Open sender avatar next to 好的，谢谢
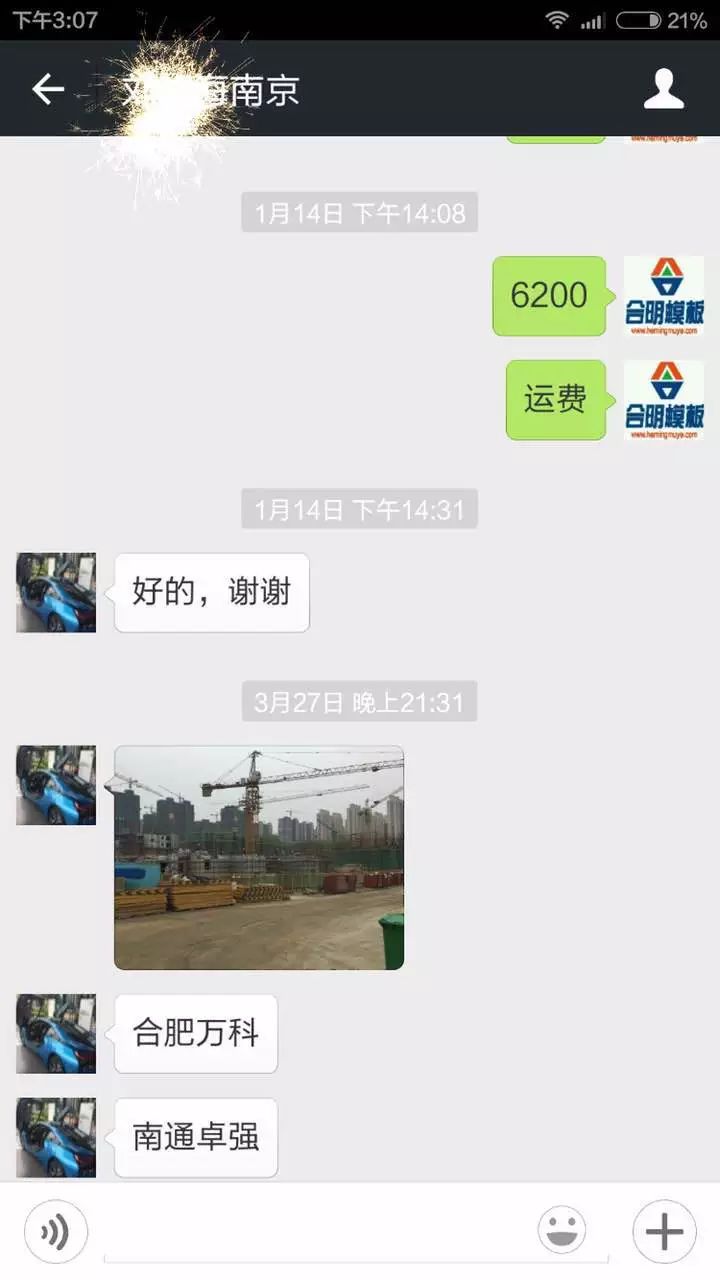 coord(56,592)
